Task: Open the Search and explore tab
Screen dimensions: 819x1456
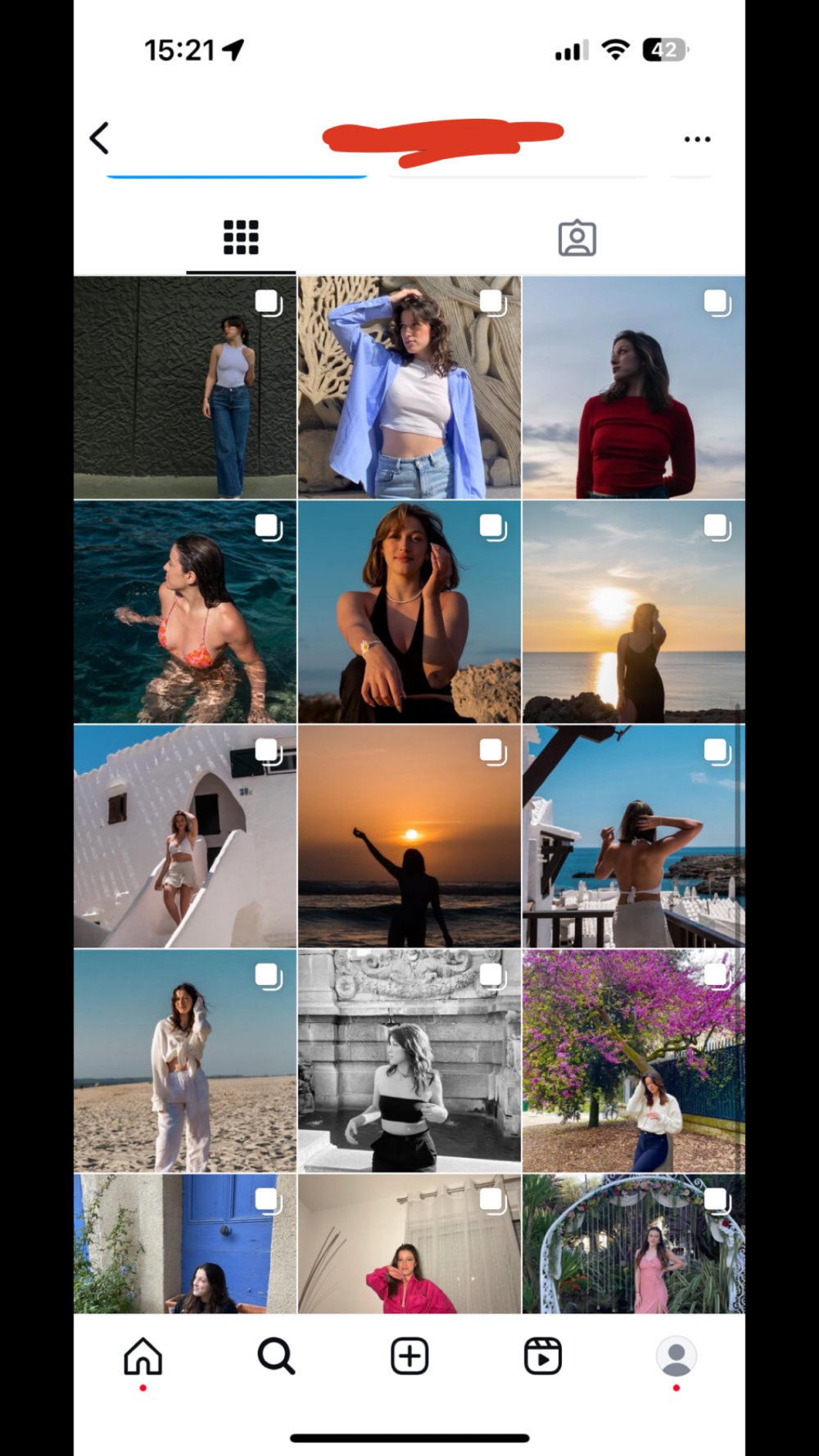Action: click(x=276, y=1357)
